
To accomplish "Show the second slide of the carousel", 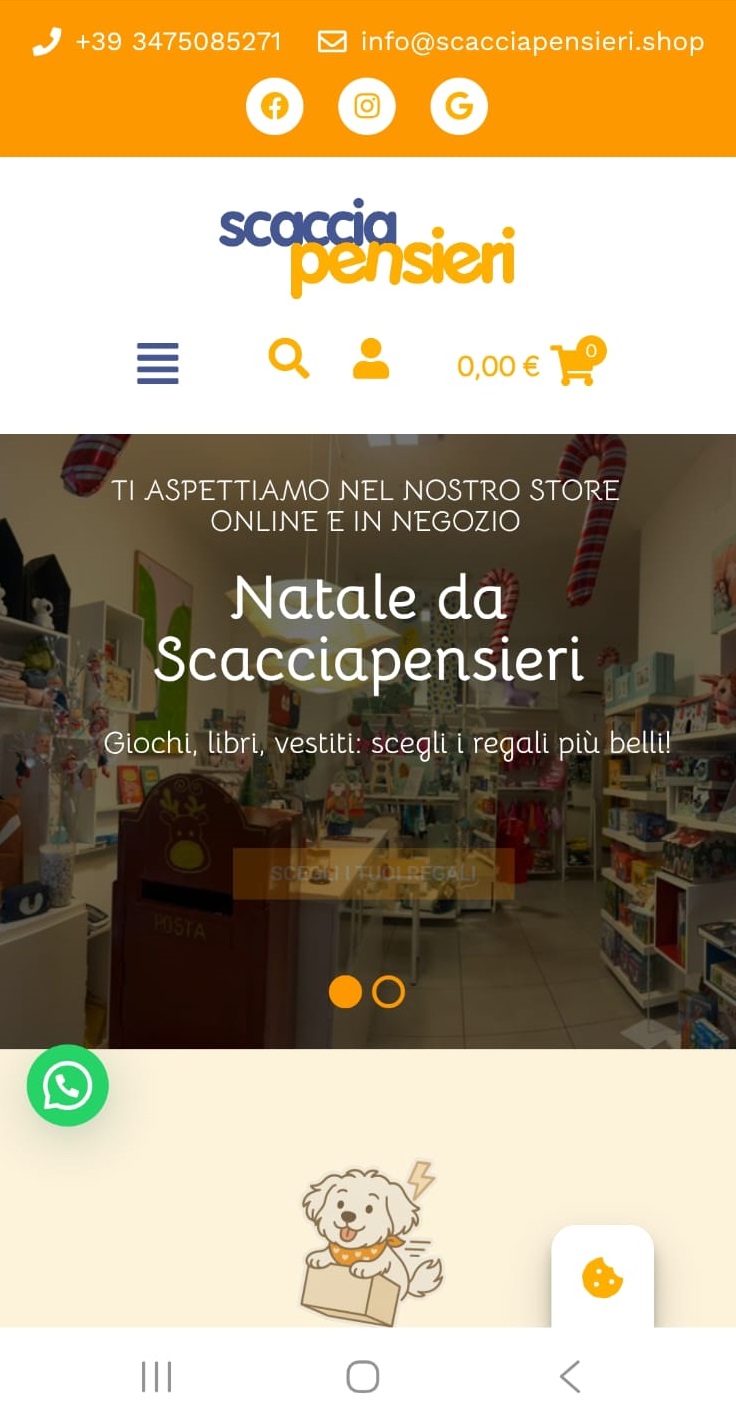I will tap(388, 991).
